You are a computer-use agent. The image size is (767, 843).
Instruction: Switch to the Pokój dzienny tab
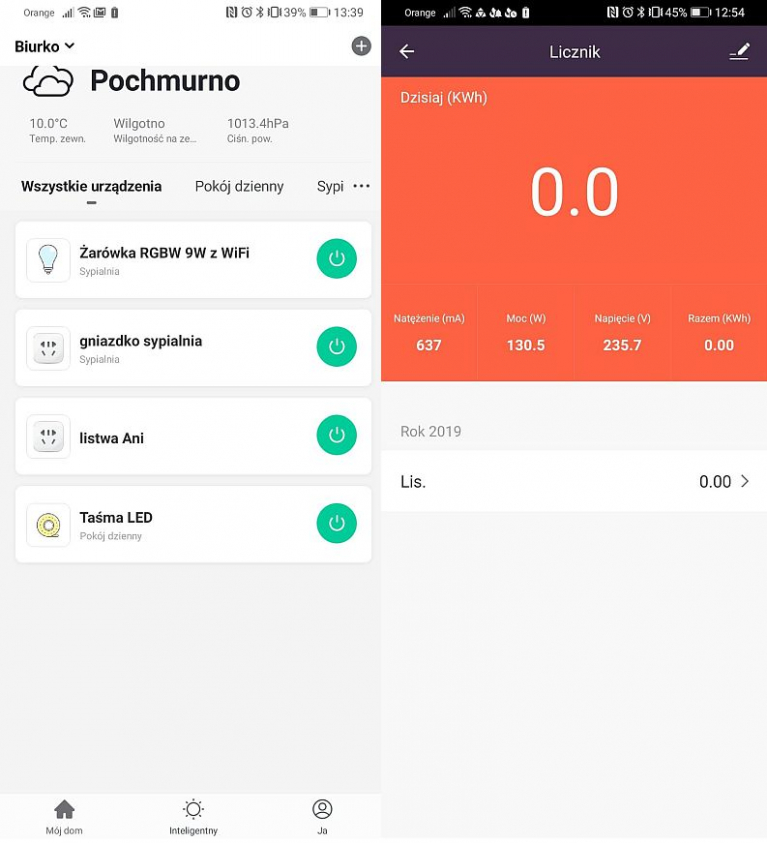(x=239, y=187)
